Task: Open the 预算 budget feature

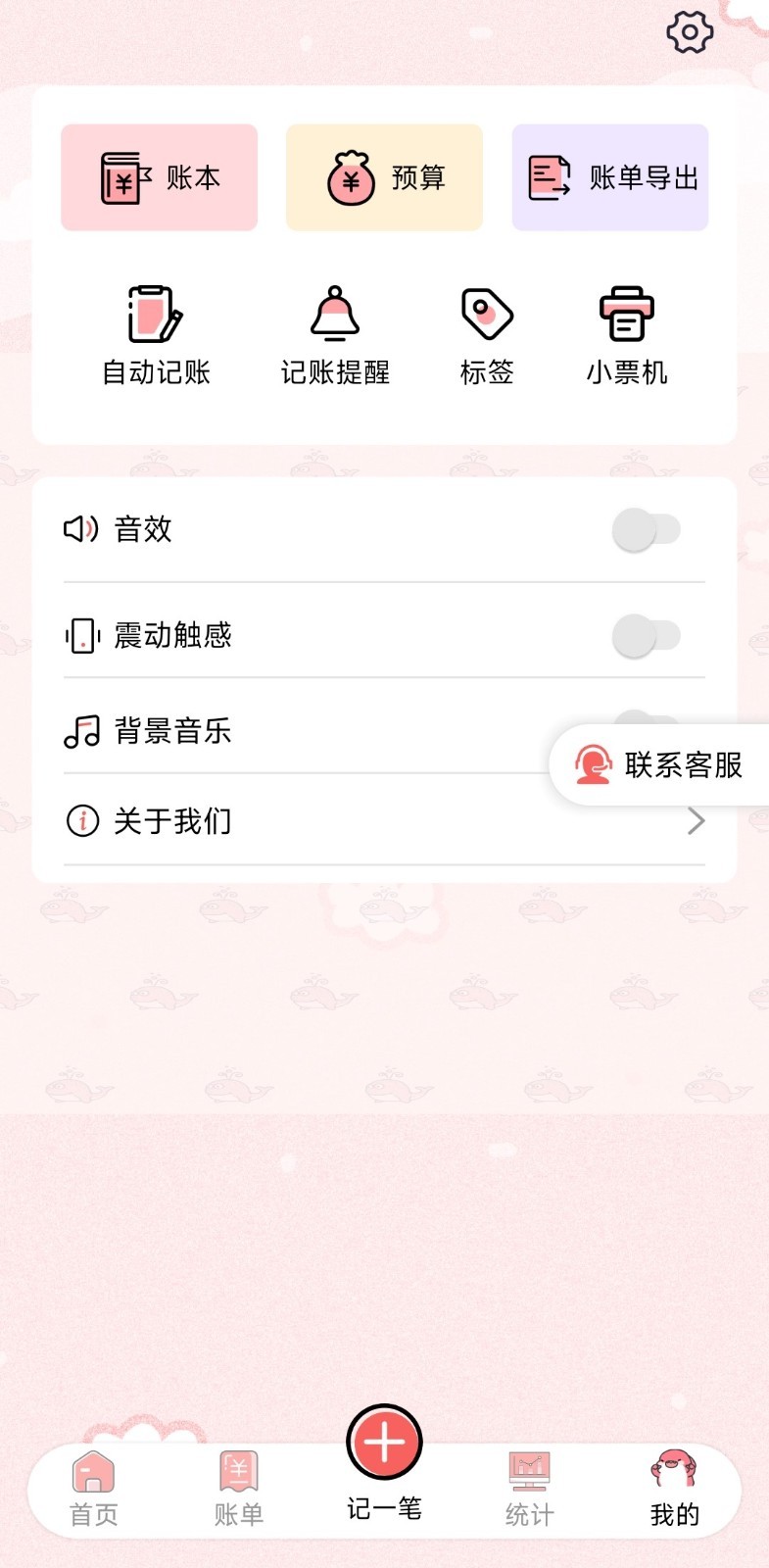Action: 383,177
